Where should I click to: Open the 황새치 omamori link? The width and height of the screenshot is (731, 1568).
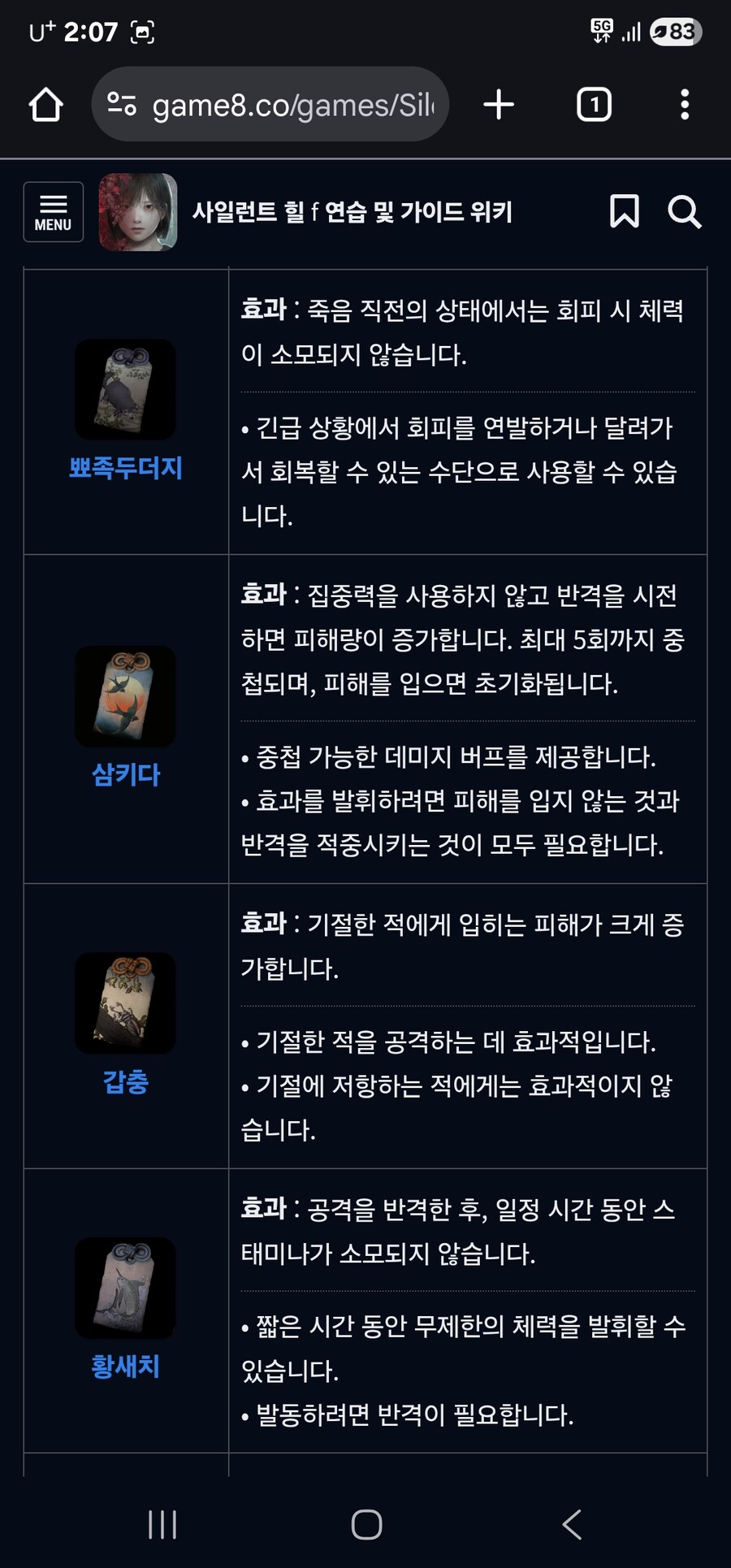(x=126, y=1367)
